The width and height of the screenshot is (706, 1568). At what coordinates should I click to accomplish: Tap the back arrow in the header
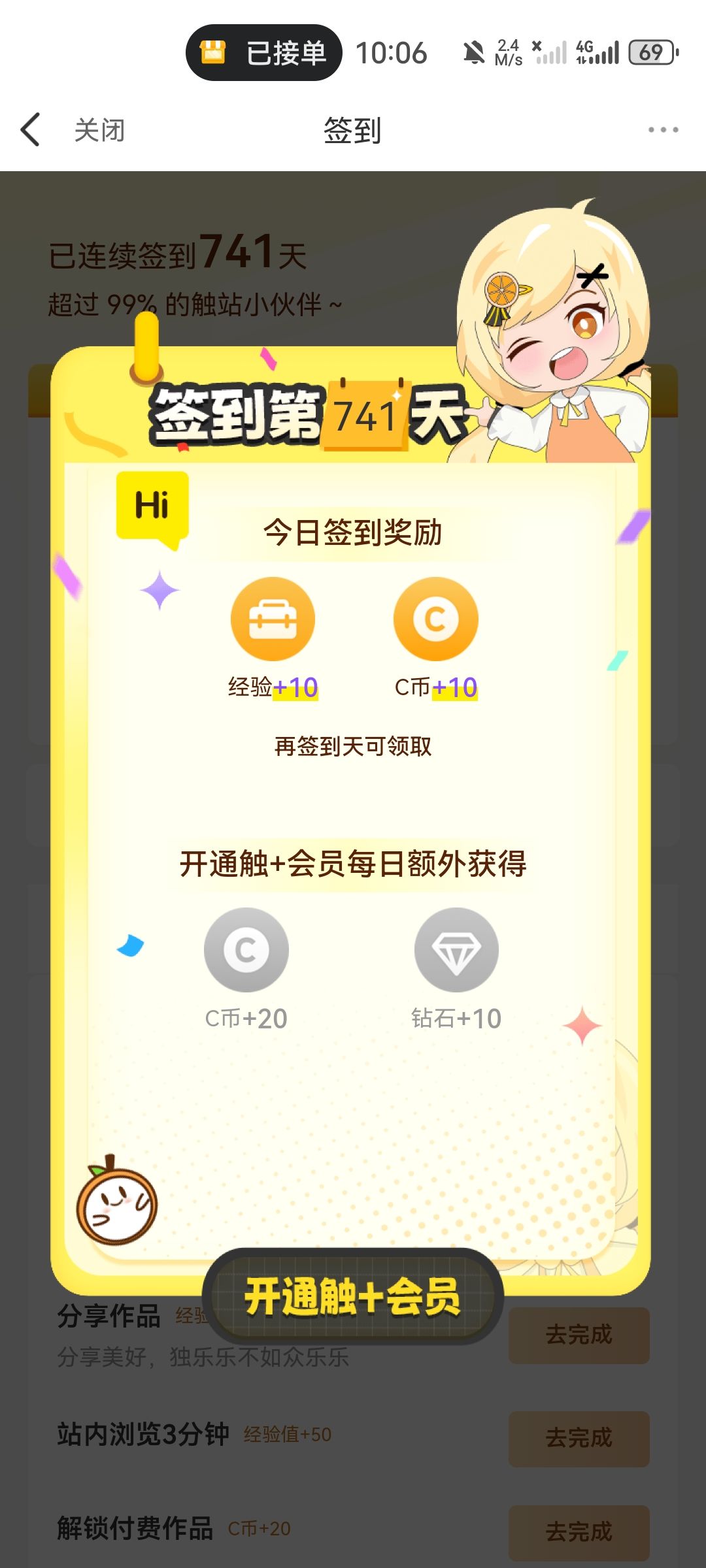(x=31, y=129)
